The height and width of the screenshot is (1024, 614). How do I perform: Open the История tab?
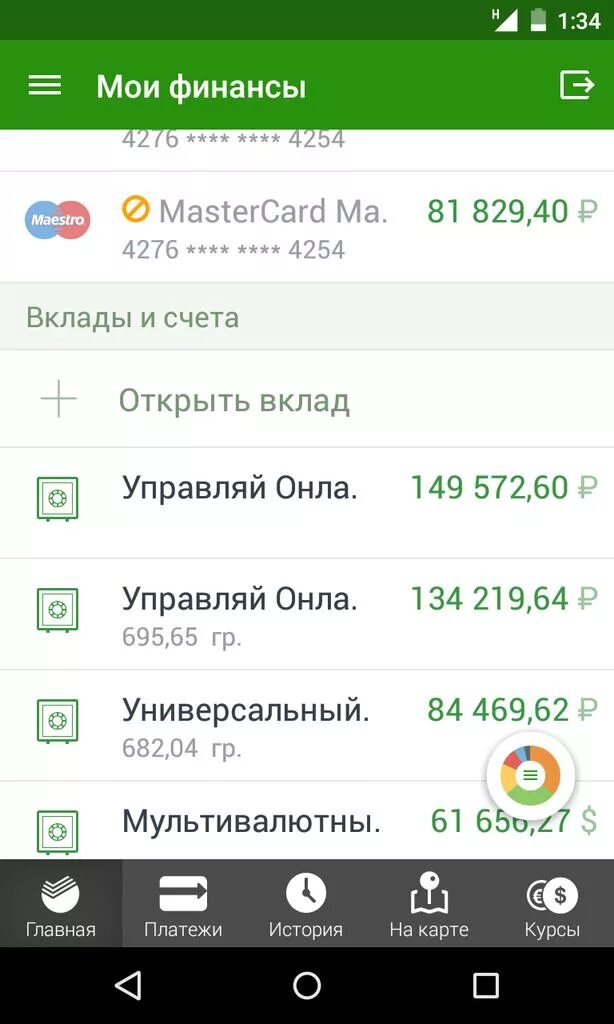(306, 905)
